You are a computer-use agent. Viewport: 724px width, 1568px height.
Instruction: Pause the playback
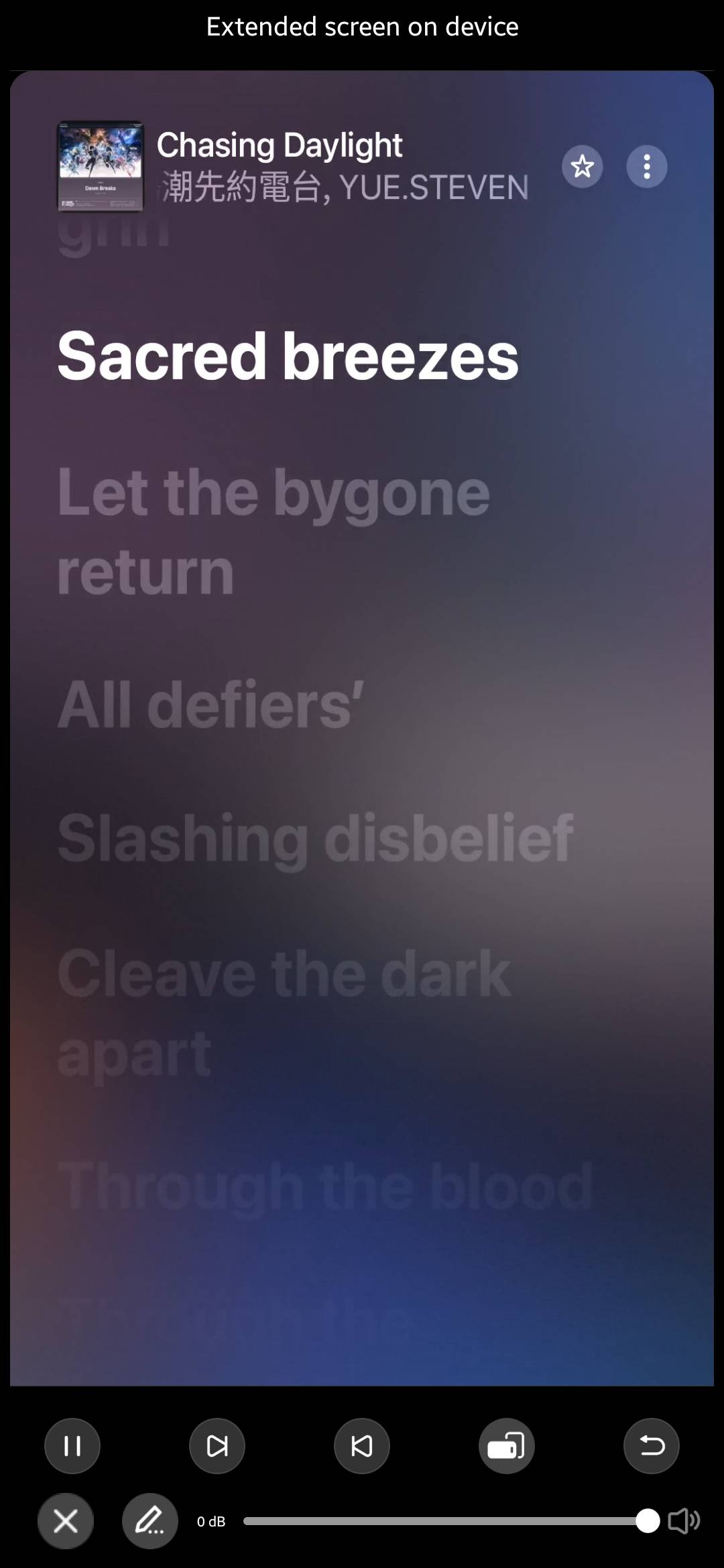(x=72, y=1445)
